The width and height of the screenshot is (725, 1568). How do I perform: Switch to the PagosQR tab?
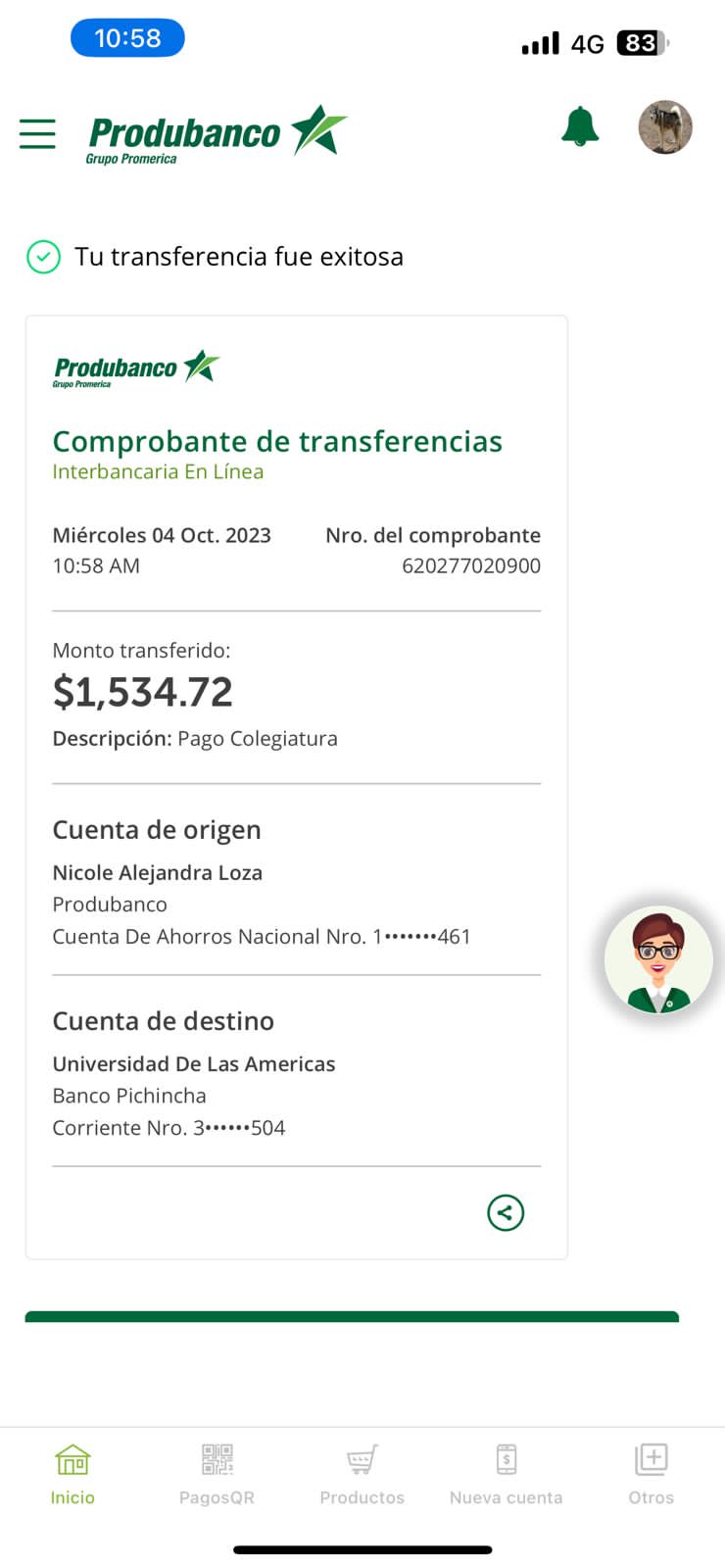pyautogui.click(x=217, y=1473)
